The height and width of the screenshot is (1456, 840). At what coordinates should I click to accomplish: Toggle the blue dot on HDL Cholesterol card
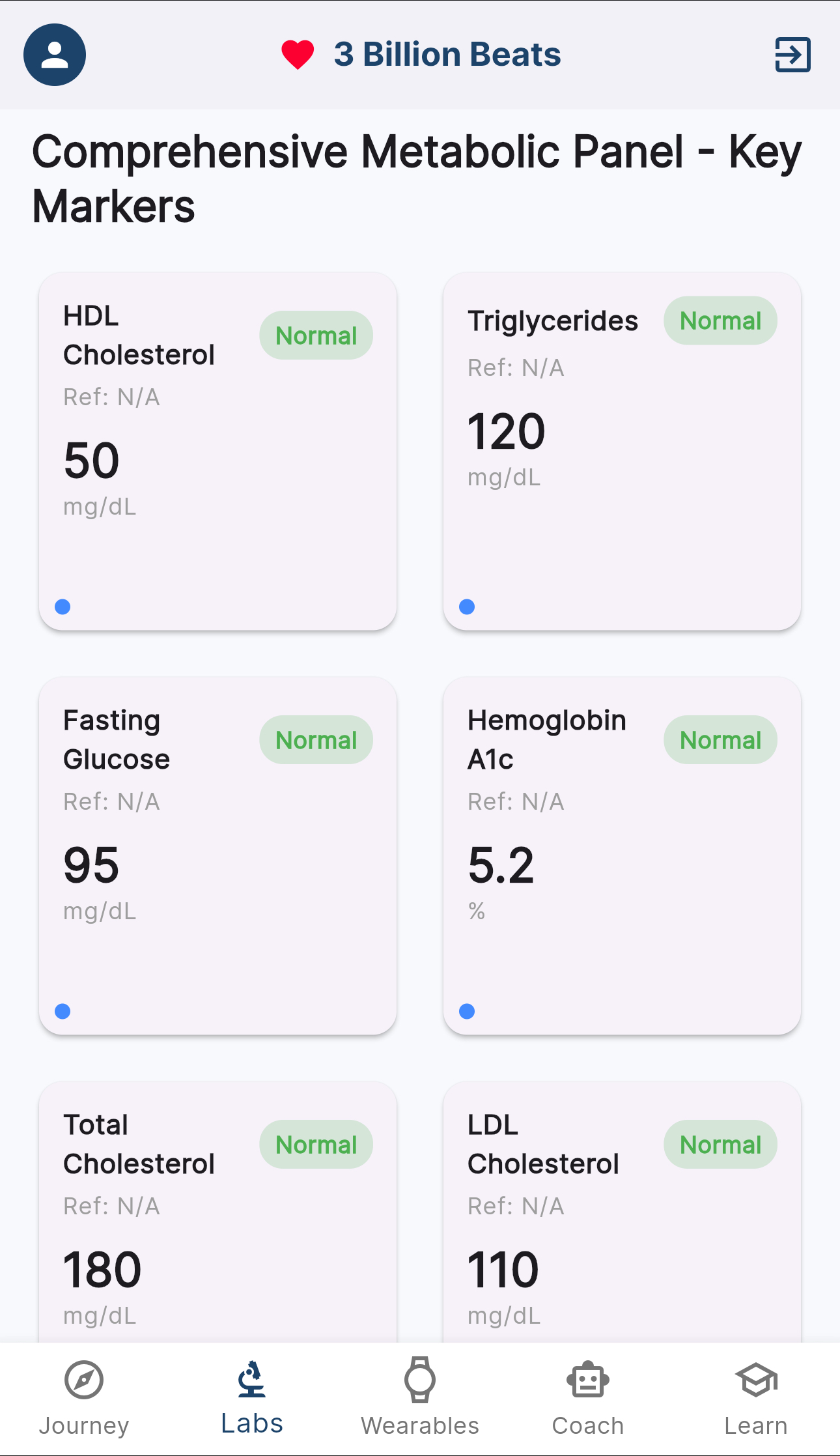coord(63,607)
